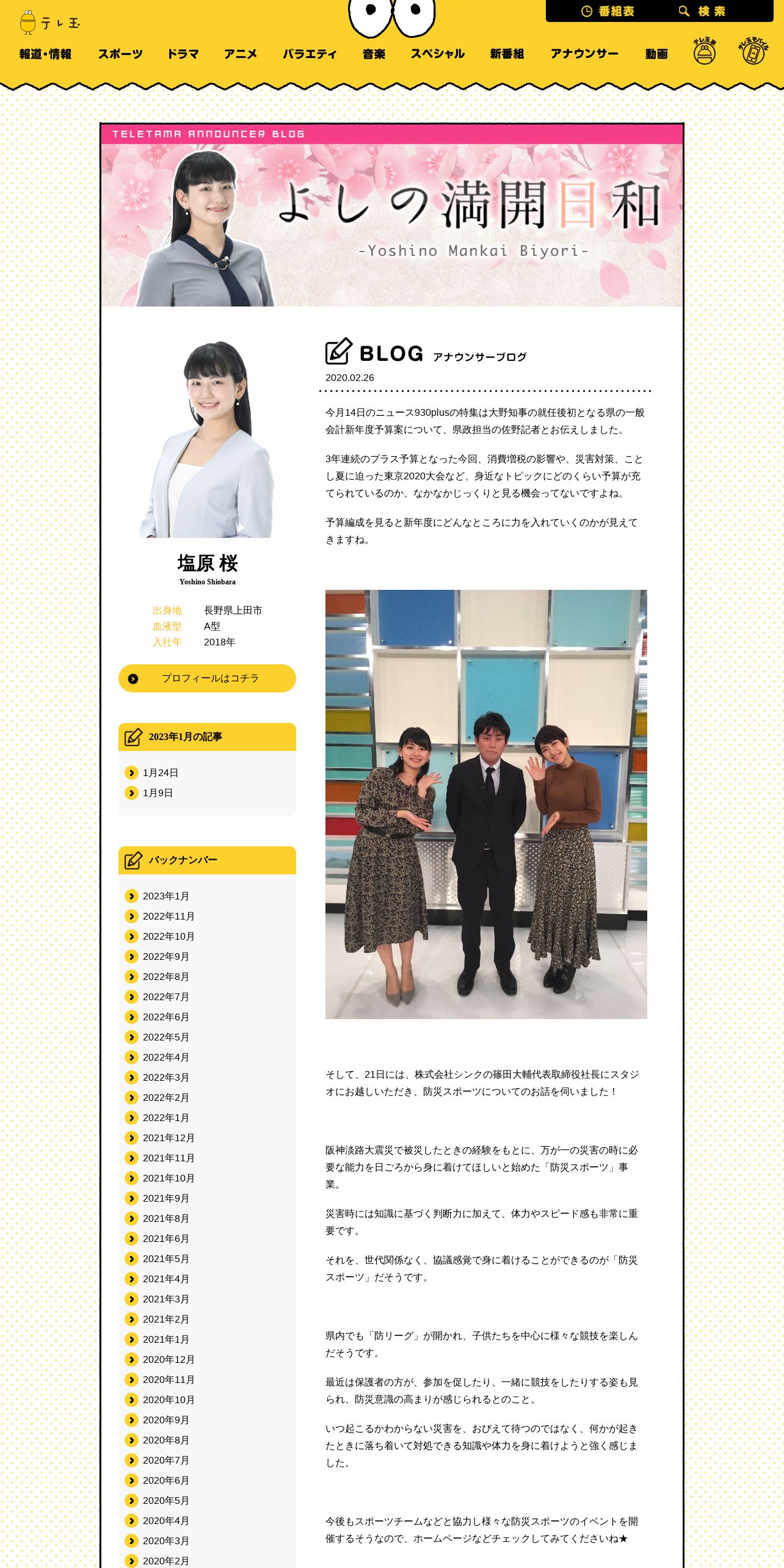Open the 検索 search button
Image resolution: width=784 pixels, height=1568 pixels.
[702, 11]
